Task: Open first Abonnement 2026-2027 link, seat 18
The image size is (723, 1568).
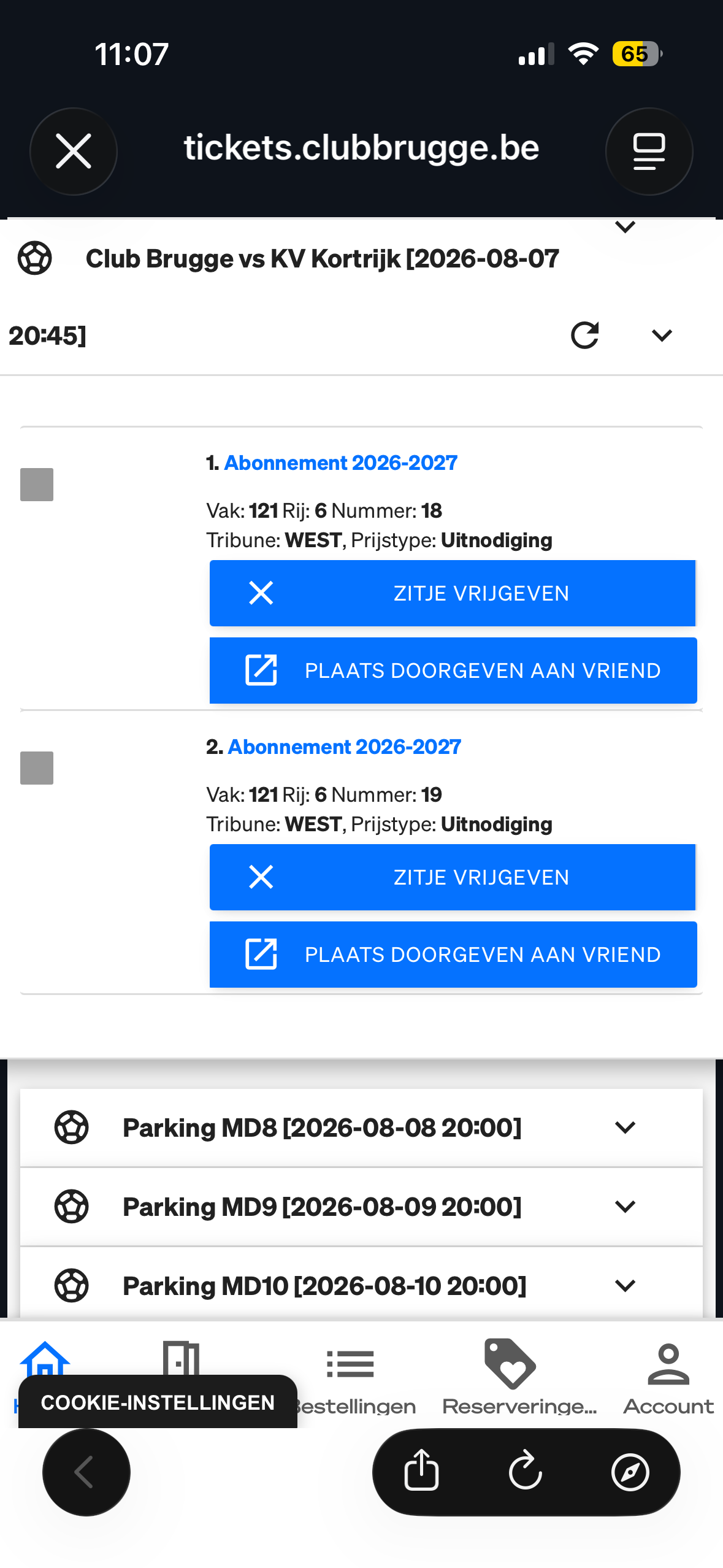Action: (340, 463)
